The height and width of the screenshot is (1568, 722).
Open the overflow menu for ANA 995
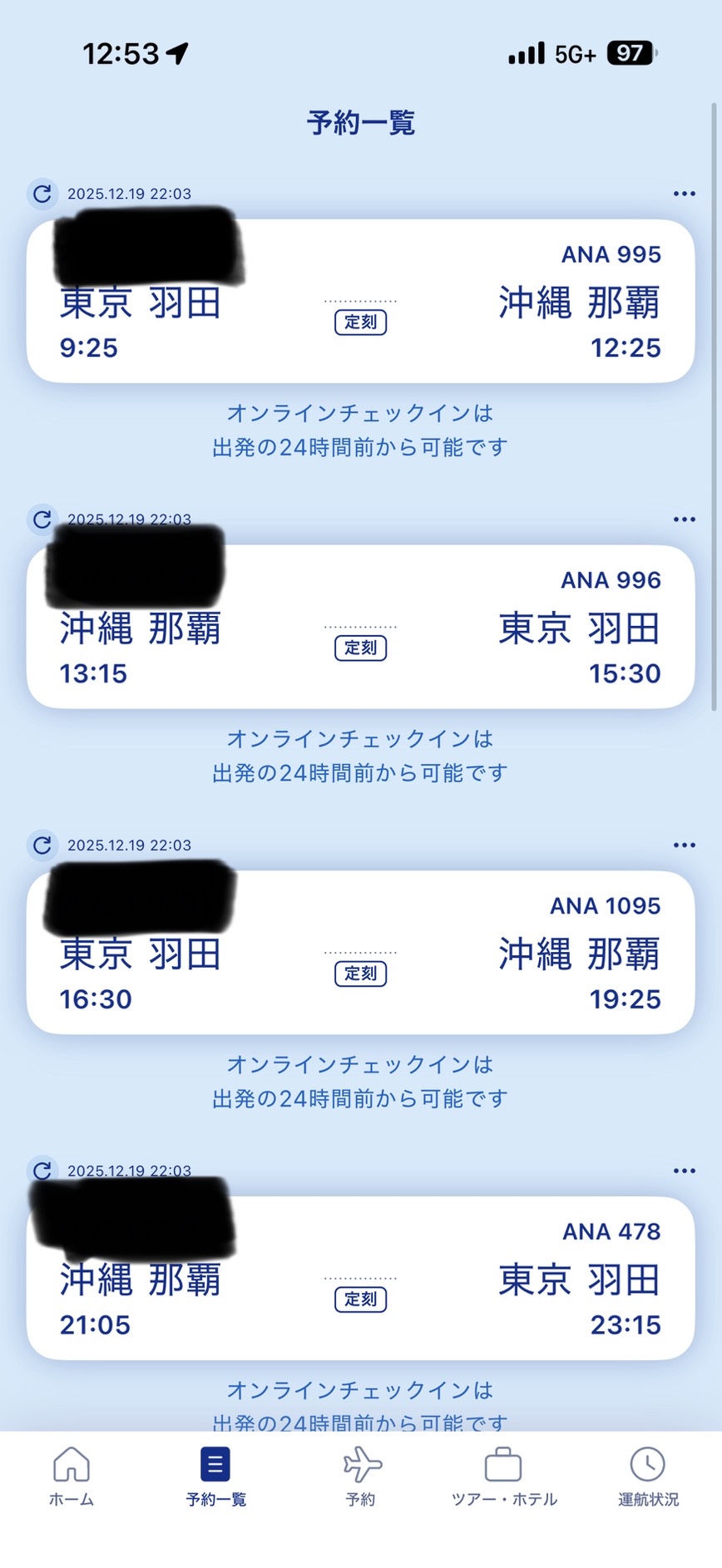684,194
